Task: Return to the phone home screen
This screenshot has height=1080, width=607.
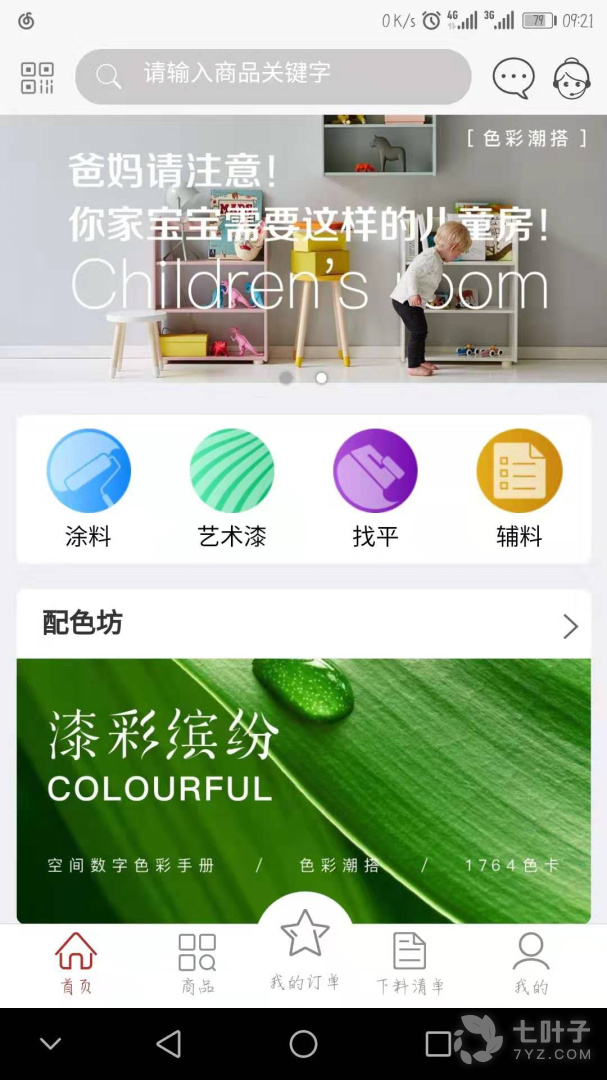Action: (303, 1044)
